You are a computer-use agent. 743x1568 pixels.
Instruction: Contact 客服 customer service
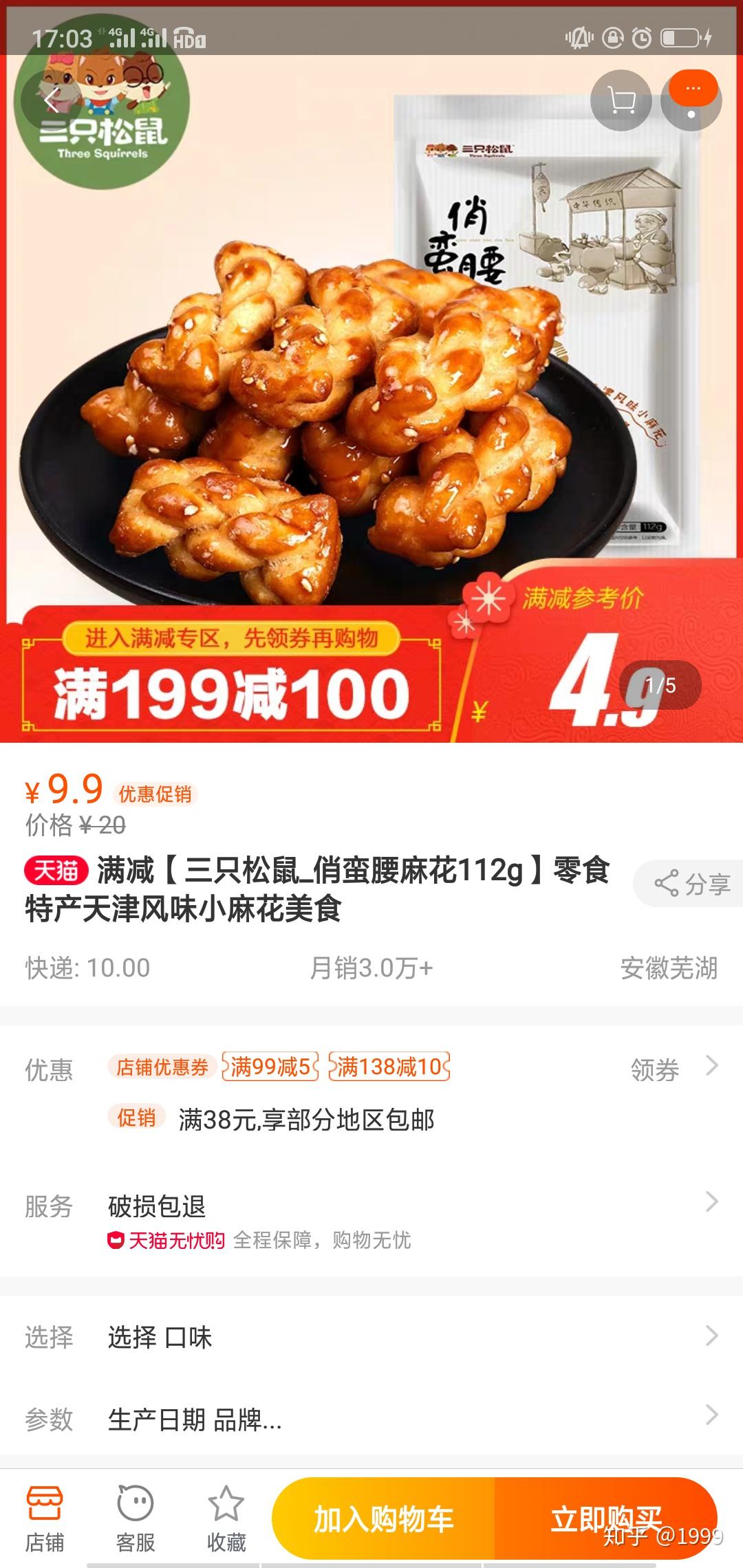(136, 1518)
